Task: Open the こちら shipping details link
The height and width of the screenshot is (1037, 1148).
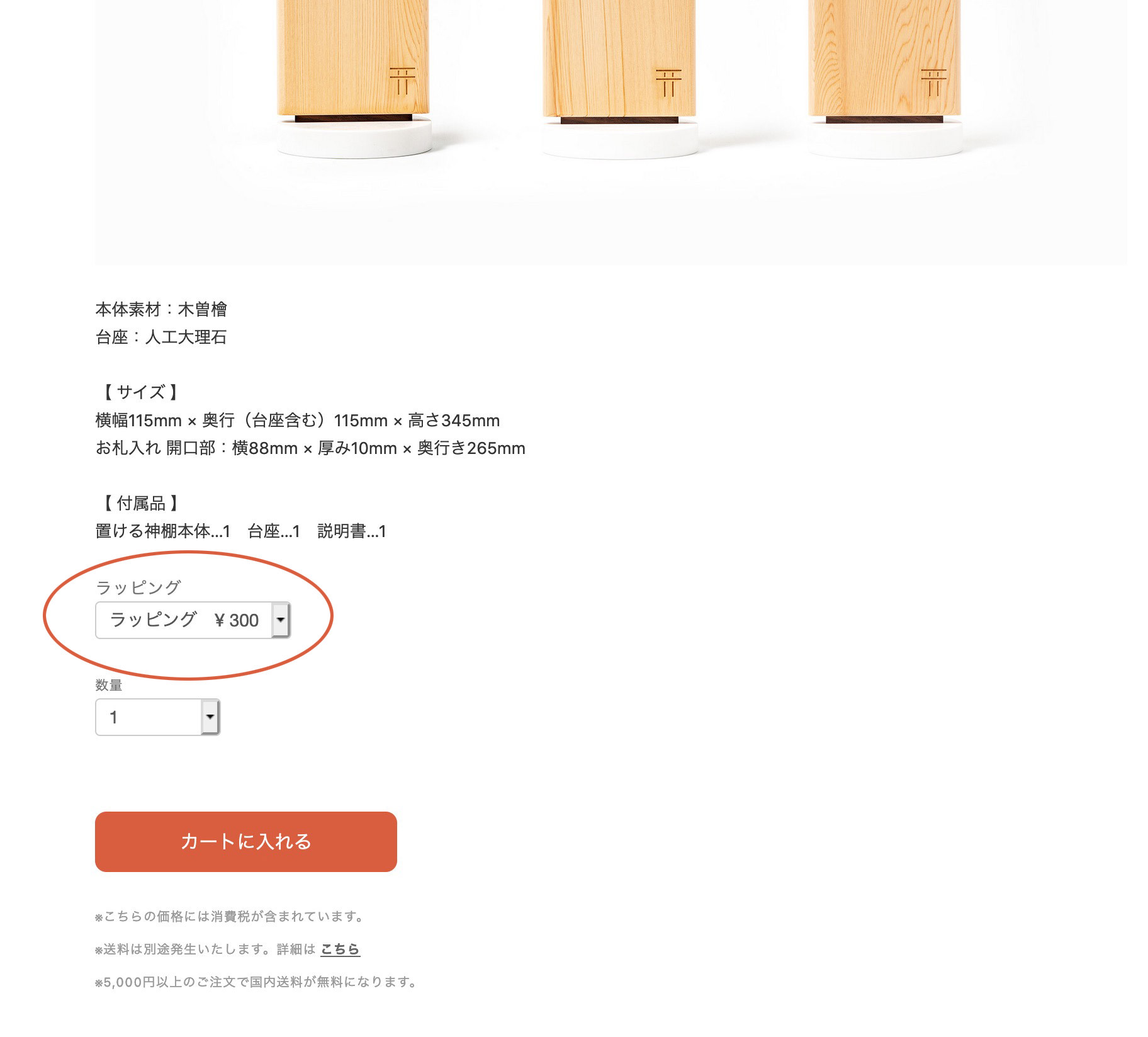Action: coord(340,949)
